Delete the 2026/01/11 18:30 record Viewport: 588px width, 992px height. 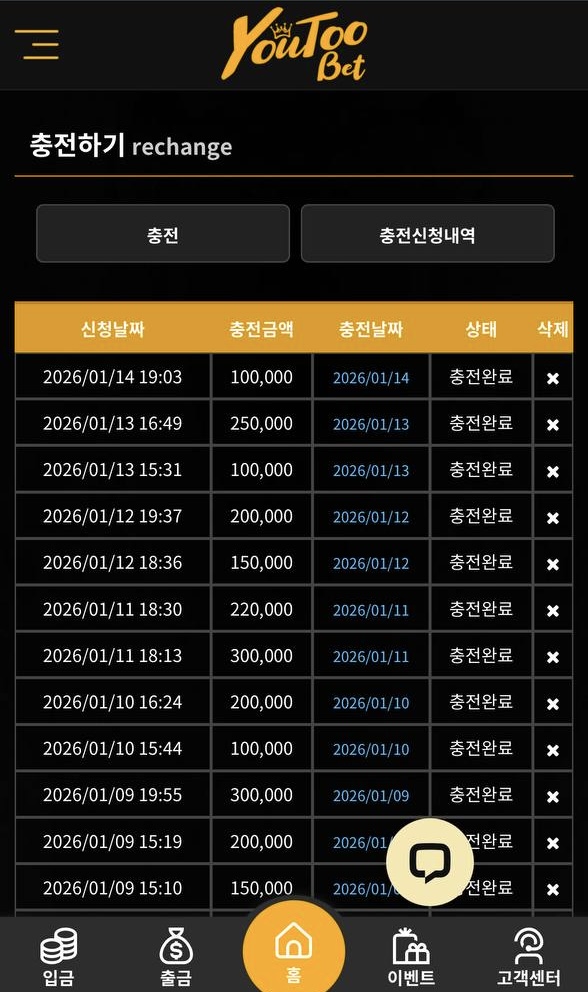coord(553,611)
